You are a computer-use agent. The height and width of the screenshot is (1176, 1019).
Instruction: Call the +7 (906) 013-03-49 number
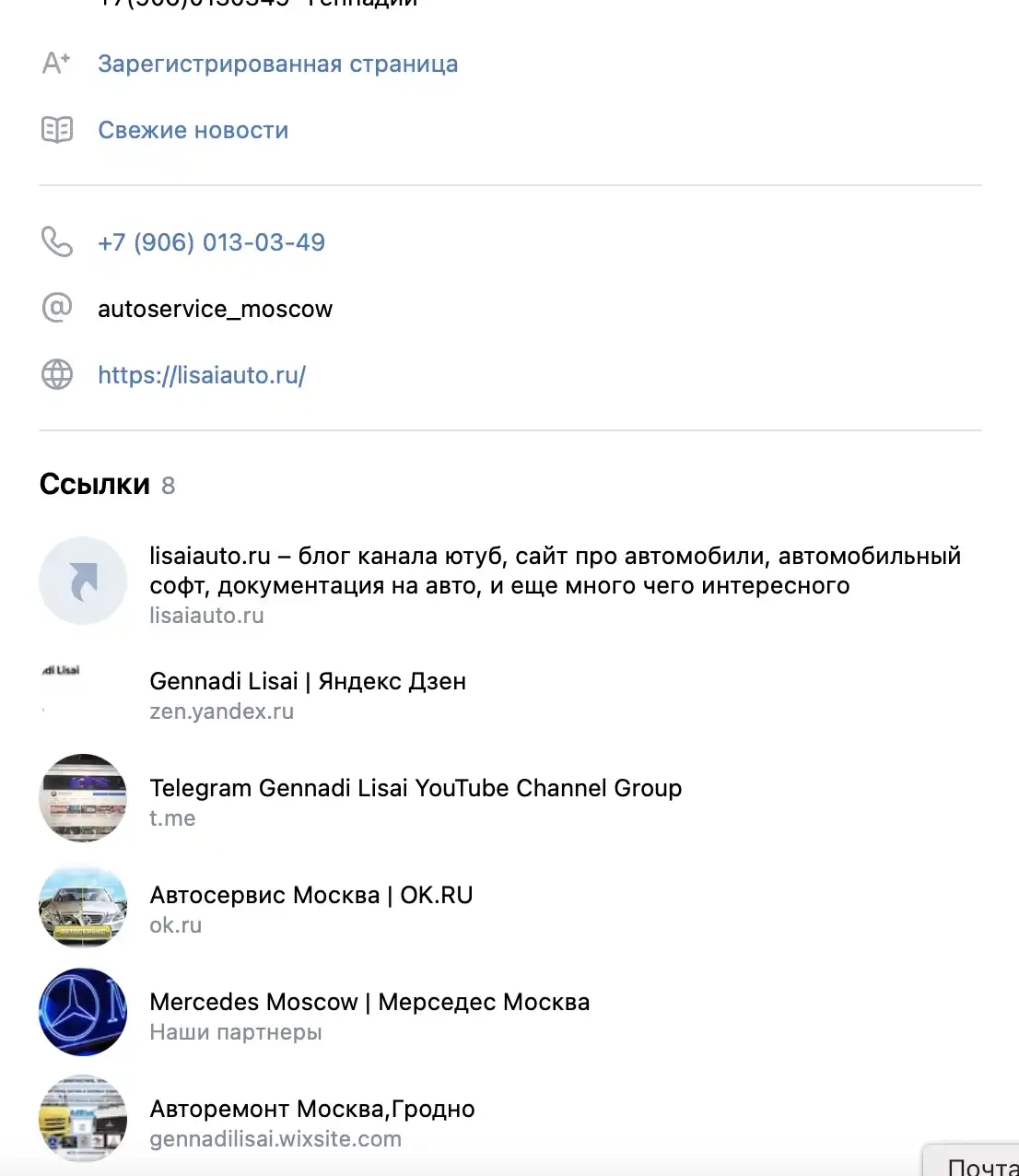(211, 242)
